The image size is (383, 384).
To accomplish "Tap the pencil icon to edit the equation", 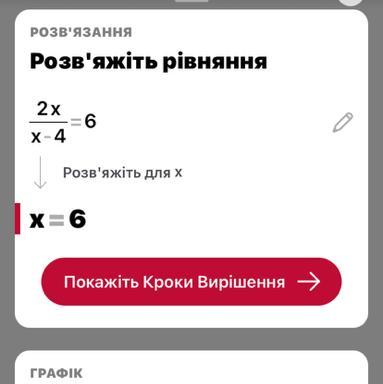I will pyautogui.click(x=343, y=122).
